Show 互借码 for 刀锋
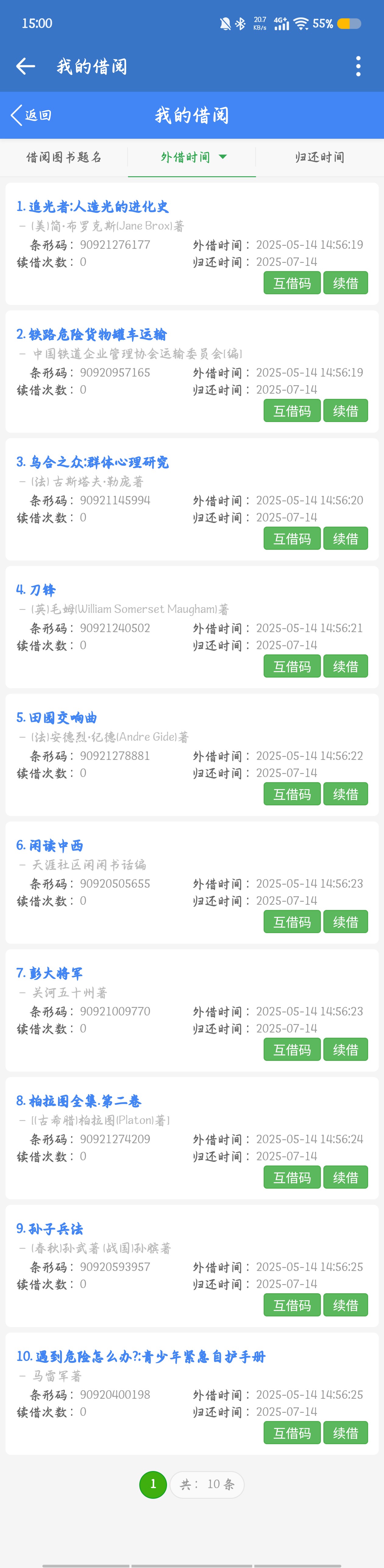Image resolution: width=384 pixels, height=1568 pixels. click(292, 667)
